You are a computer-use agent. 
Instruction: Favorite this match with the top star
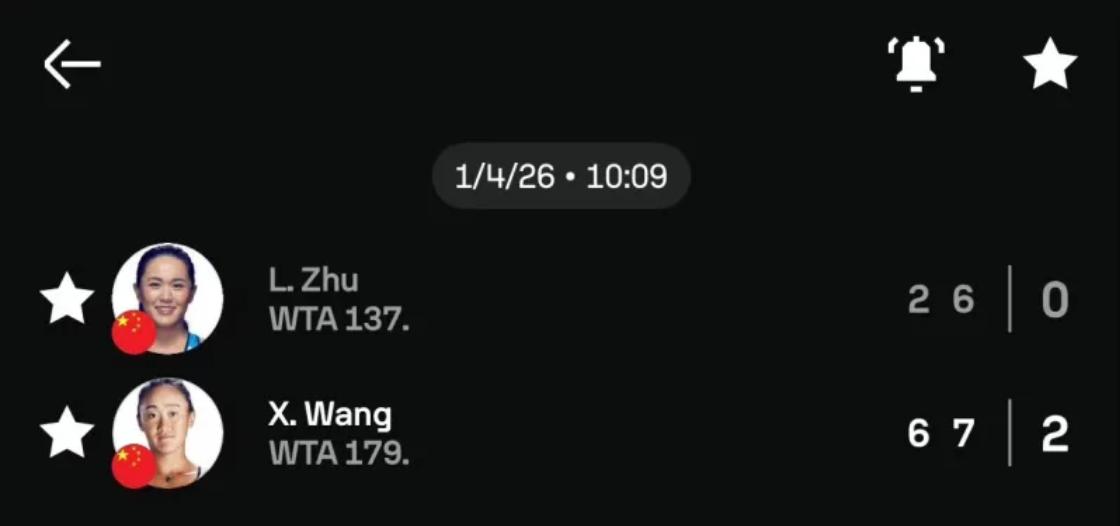point(1050,66)
